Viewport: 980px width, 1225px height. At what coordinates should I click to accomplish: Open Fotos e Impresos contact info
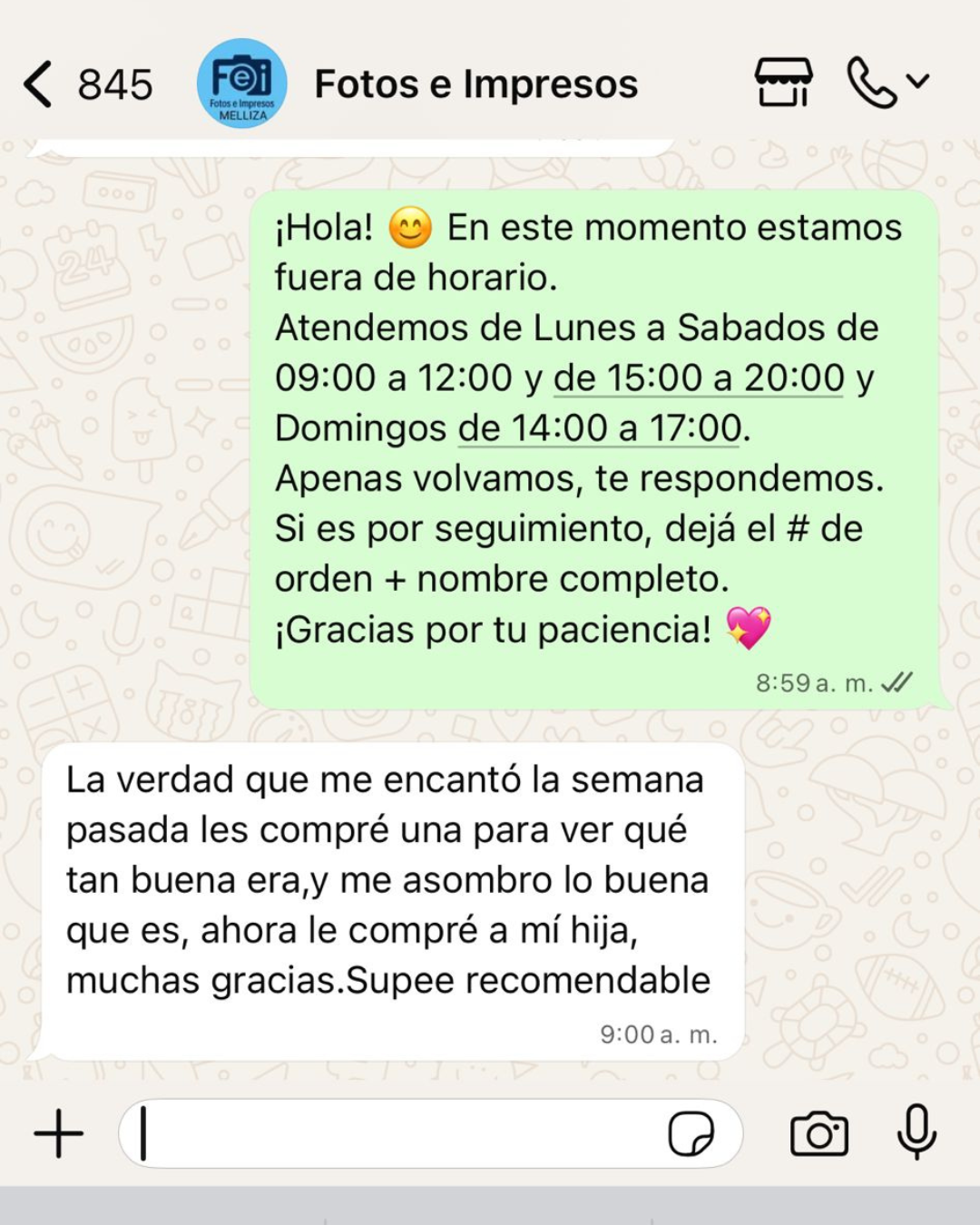coord(475,84)
